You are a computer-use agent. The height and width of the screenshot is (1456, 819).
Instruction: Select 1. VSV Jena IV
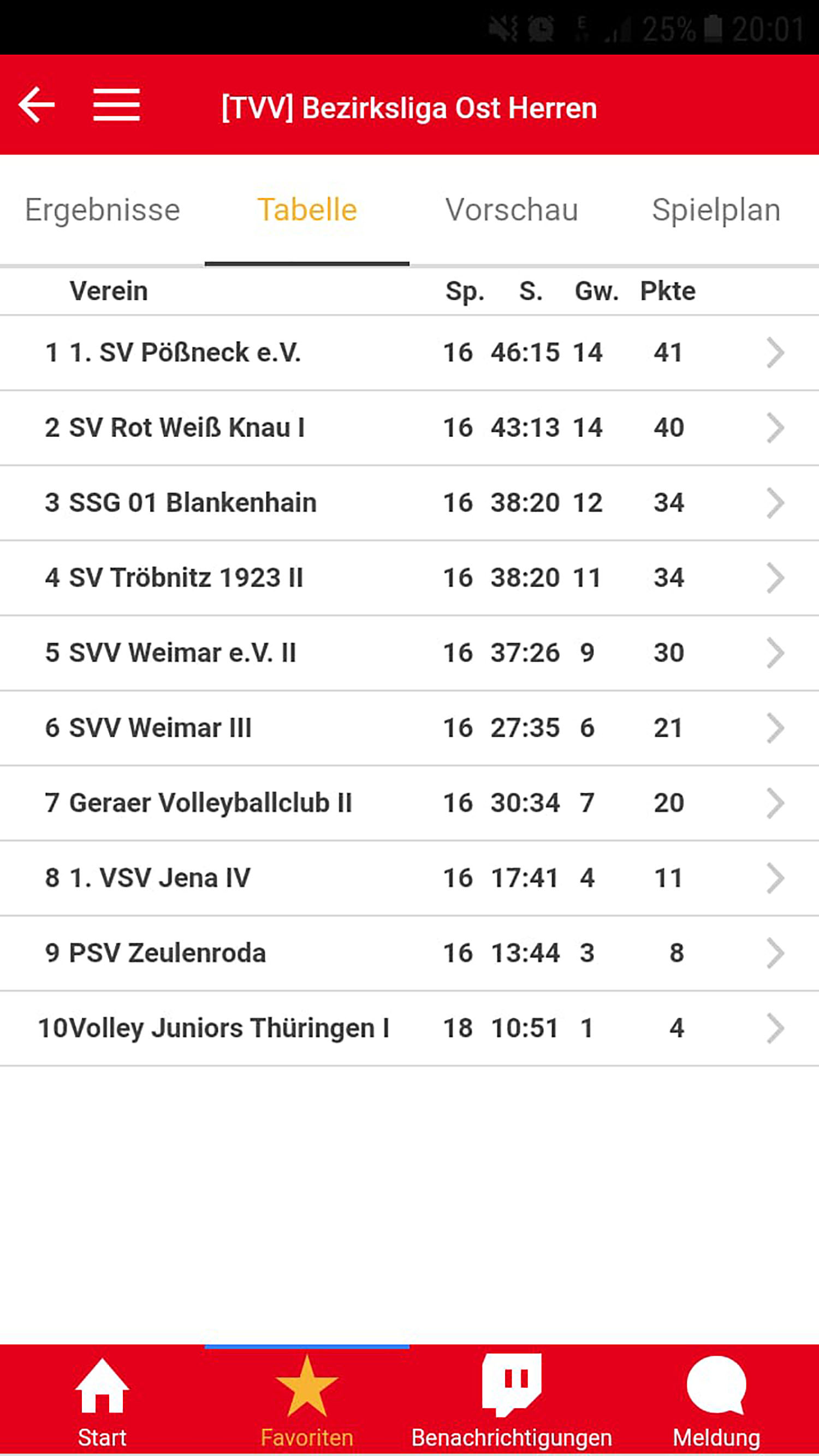click(x=409, y=878)
